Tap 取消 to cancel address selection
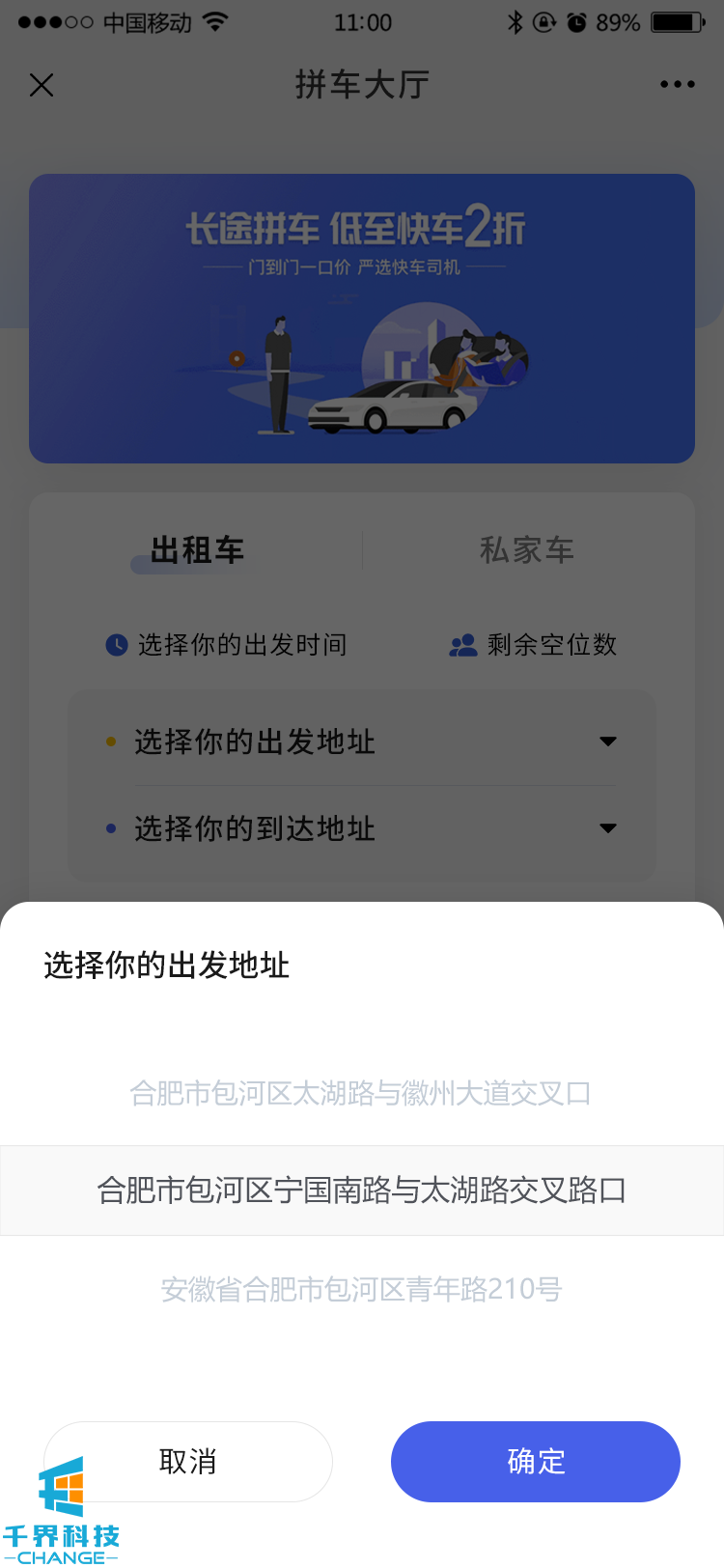 click(x=188, y=1461)
